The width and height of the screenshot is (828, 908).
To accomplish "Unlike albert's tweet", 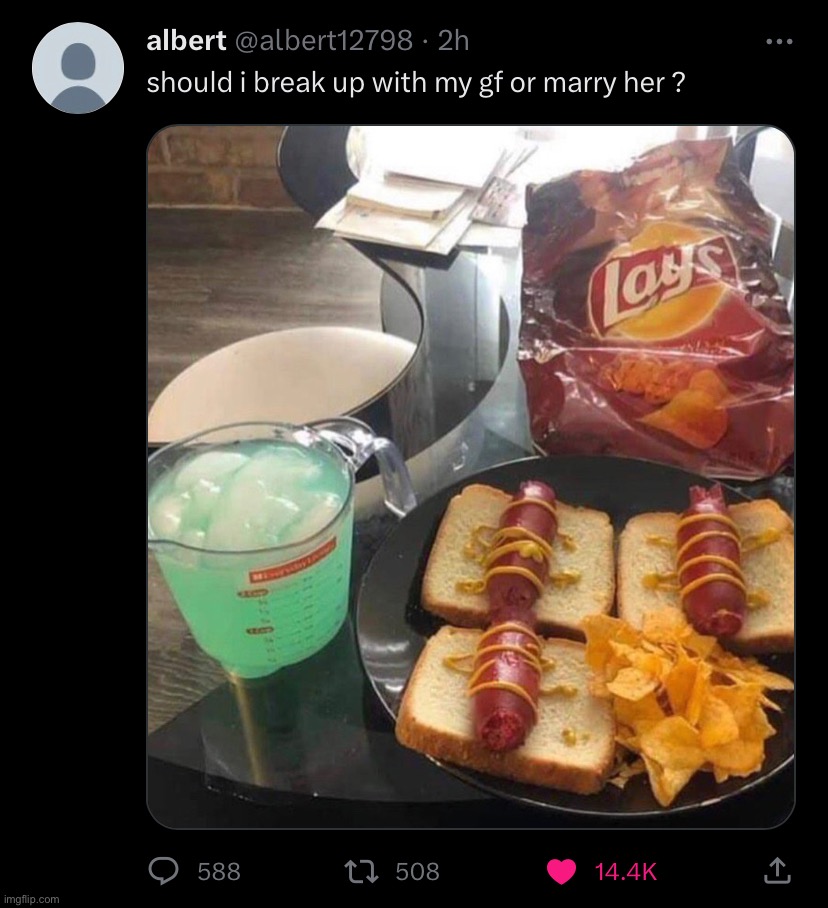I will pos(562,872).
